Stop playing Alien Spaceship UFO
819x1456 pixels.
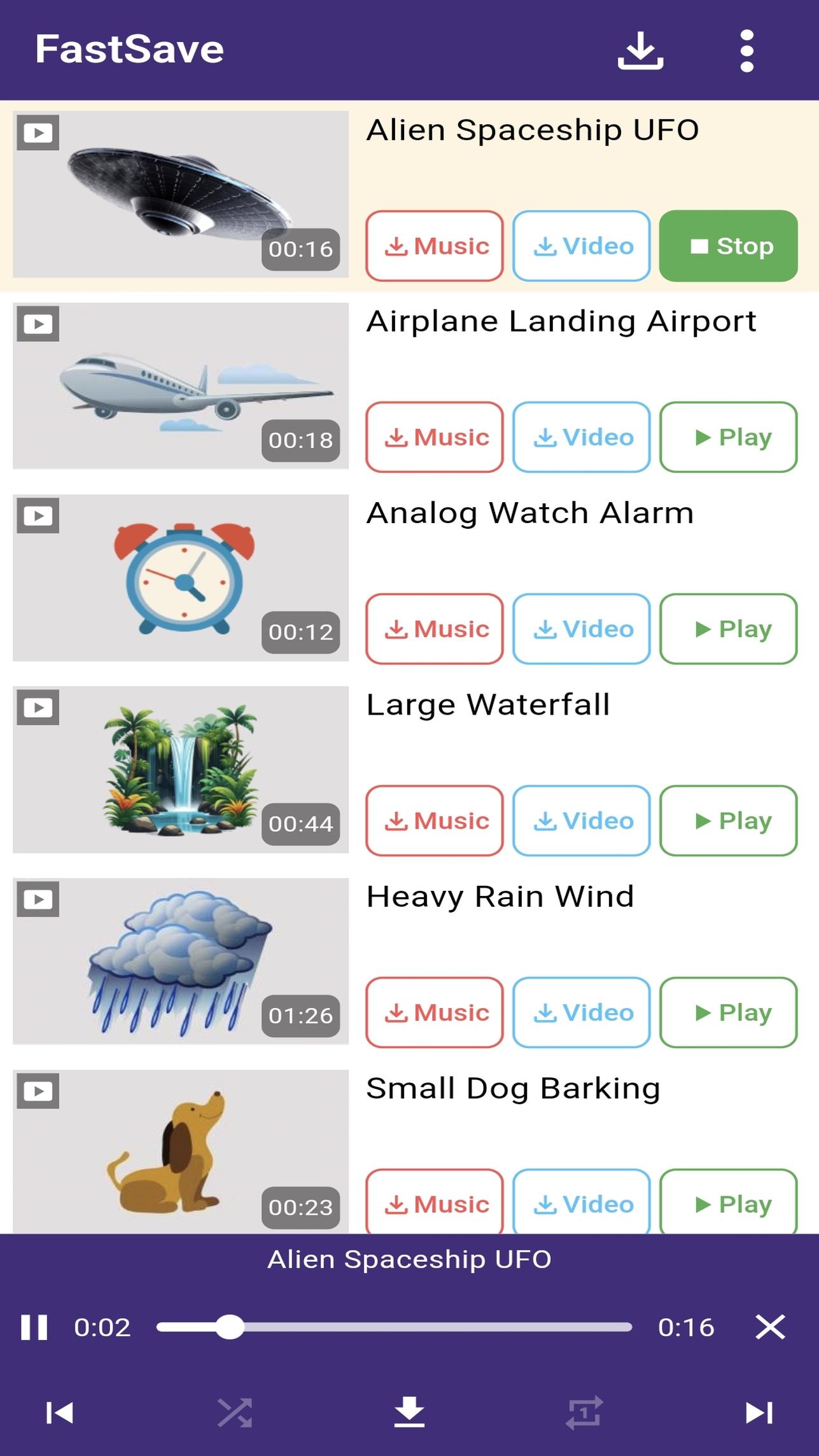728,246
